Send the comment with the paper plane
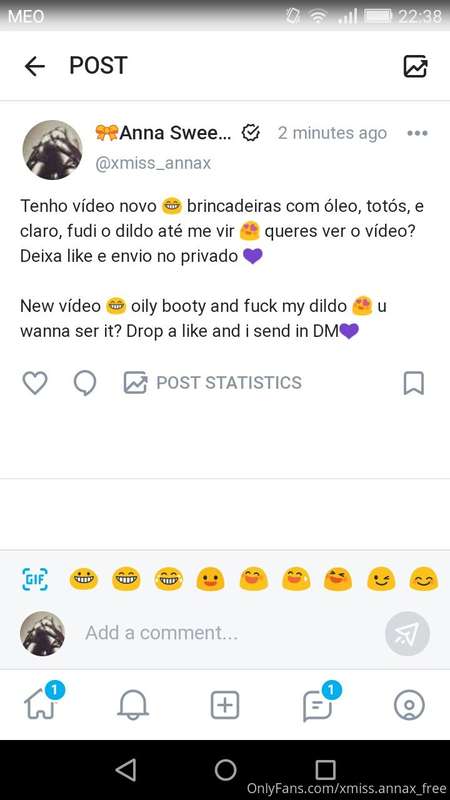Viewport: 450px width, 800px height. coord(407,633)
